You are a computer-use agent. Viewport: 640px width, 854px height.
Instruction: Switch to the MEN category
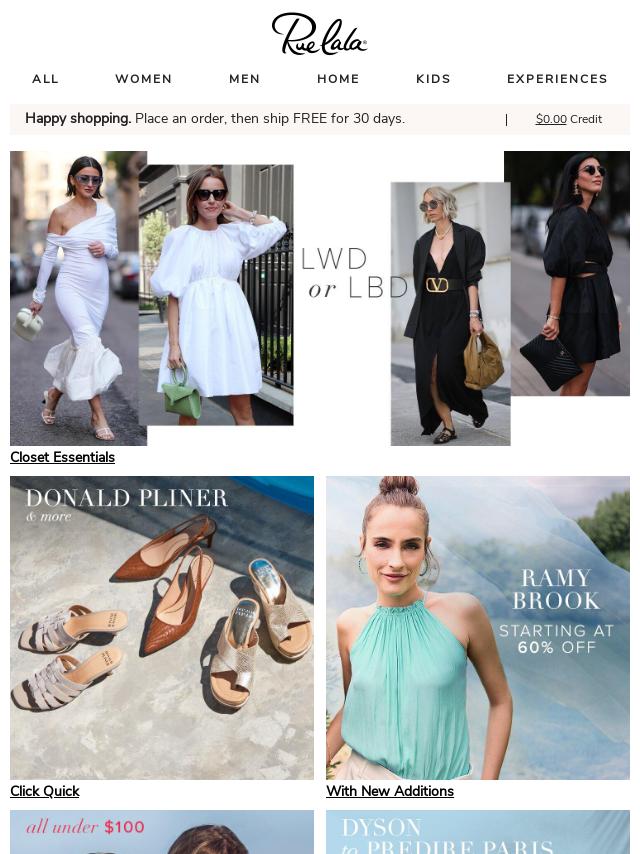[244, 79]
